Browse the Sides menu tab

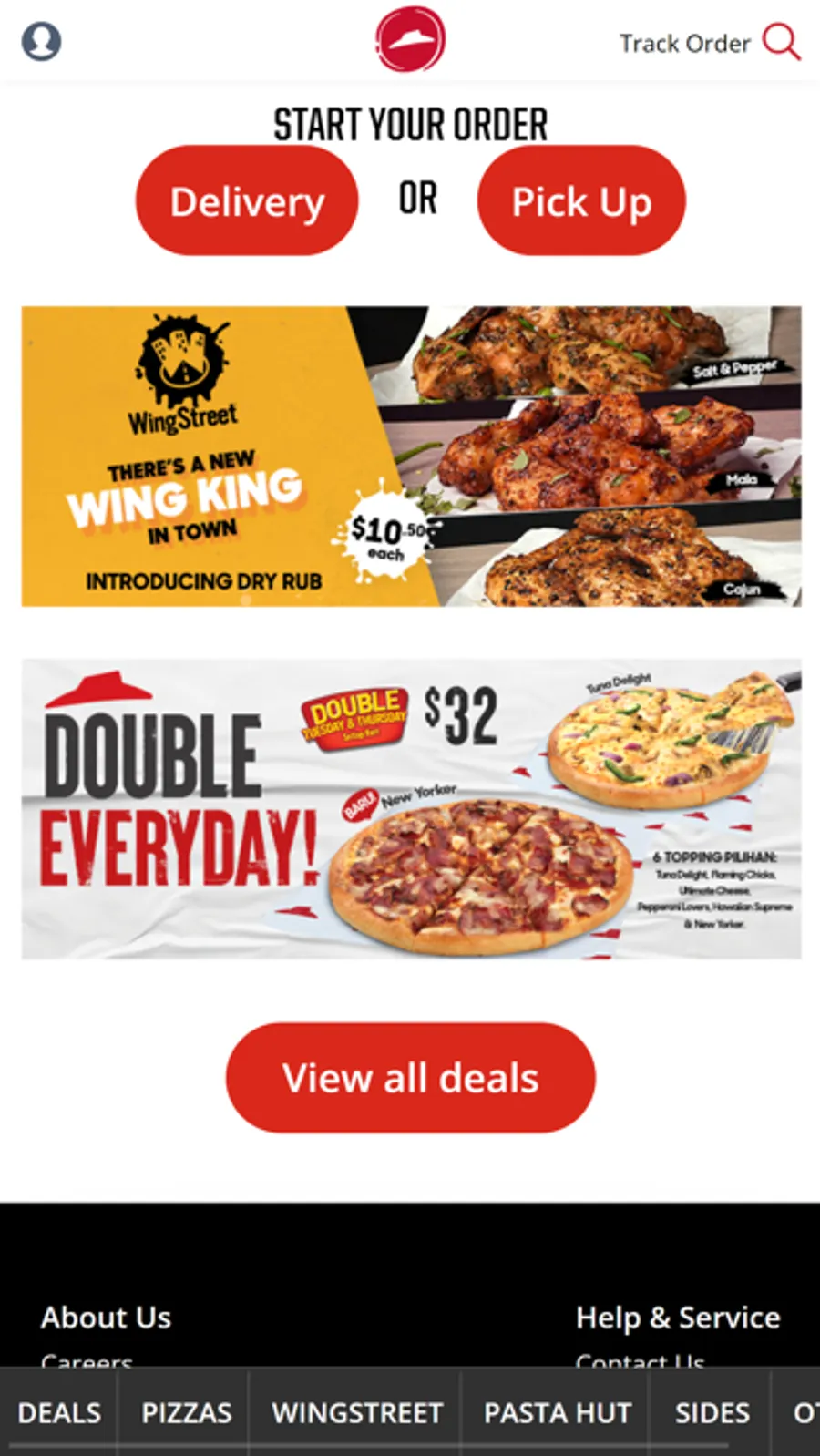pos(712,1412)
